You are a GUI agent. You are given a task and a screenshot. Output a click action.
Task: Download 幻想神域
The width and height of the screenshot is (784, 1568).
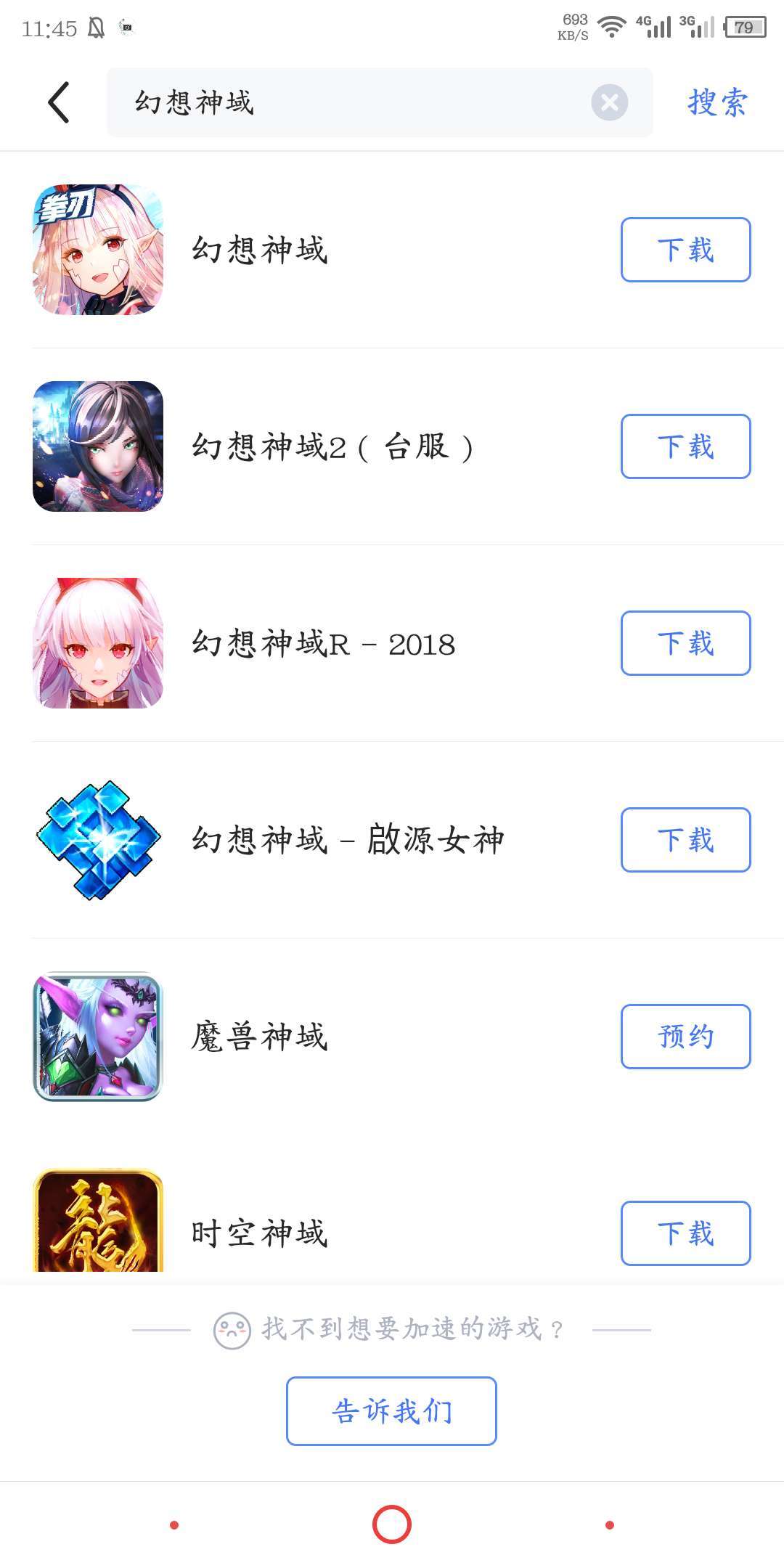coord(685,250)
